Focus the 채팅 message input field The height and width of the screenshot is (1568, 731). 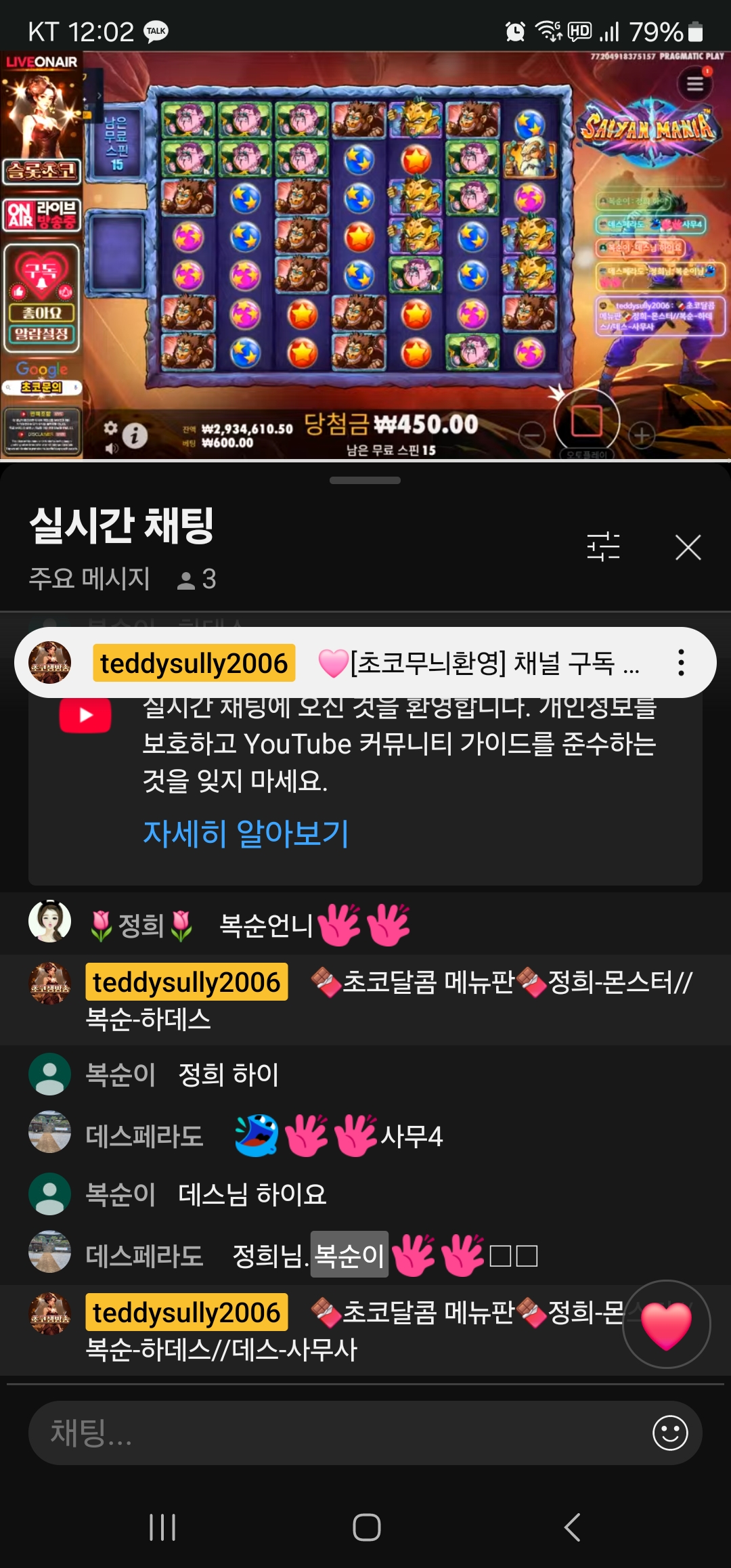click(338, 1433)
